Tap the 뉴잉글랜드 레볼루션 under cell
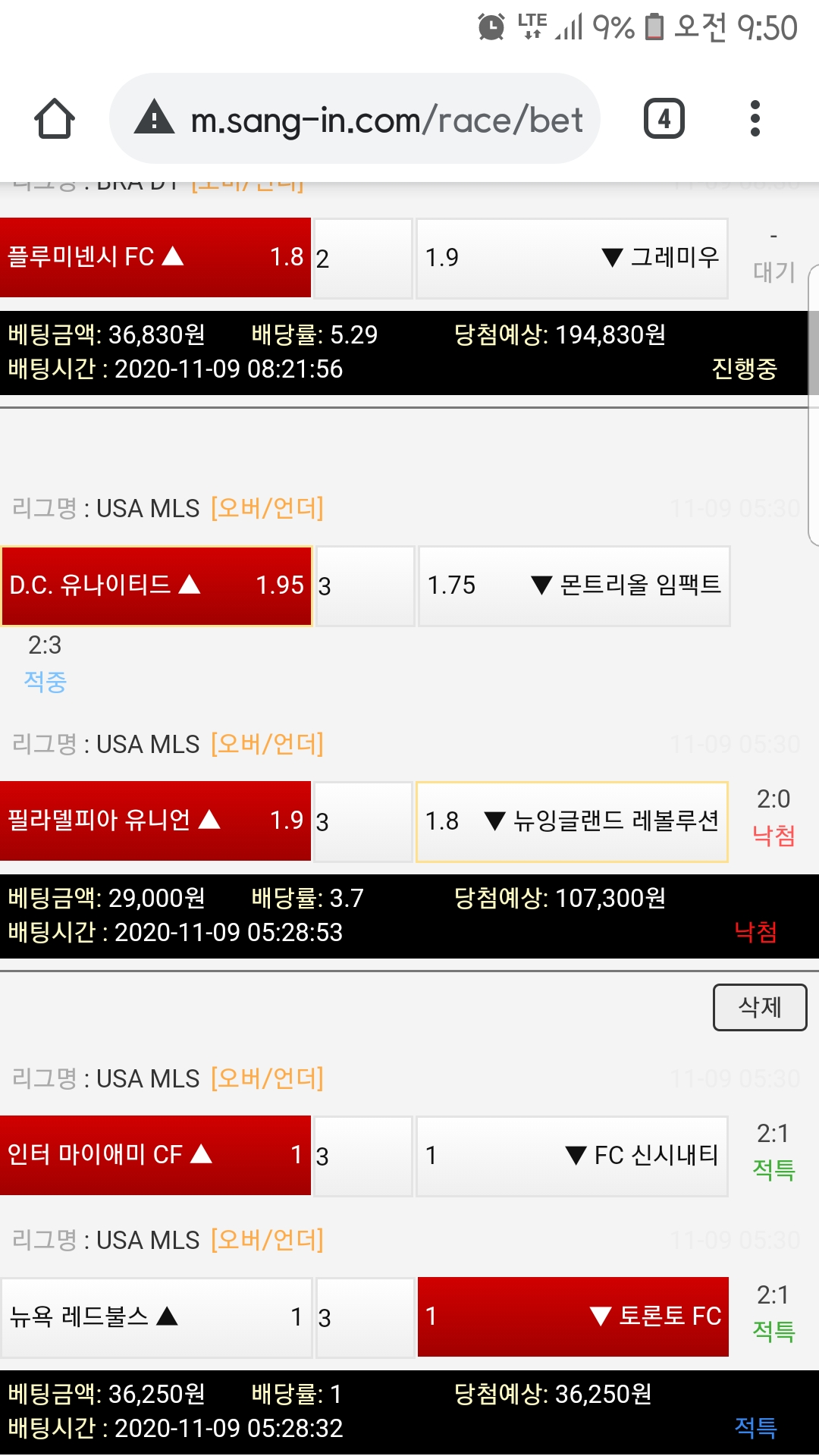819x1456 pixels. (x=572, y=821)
